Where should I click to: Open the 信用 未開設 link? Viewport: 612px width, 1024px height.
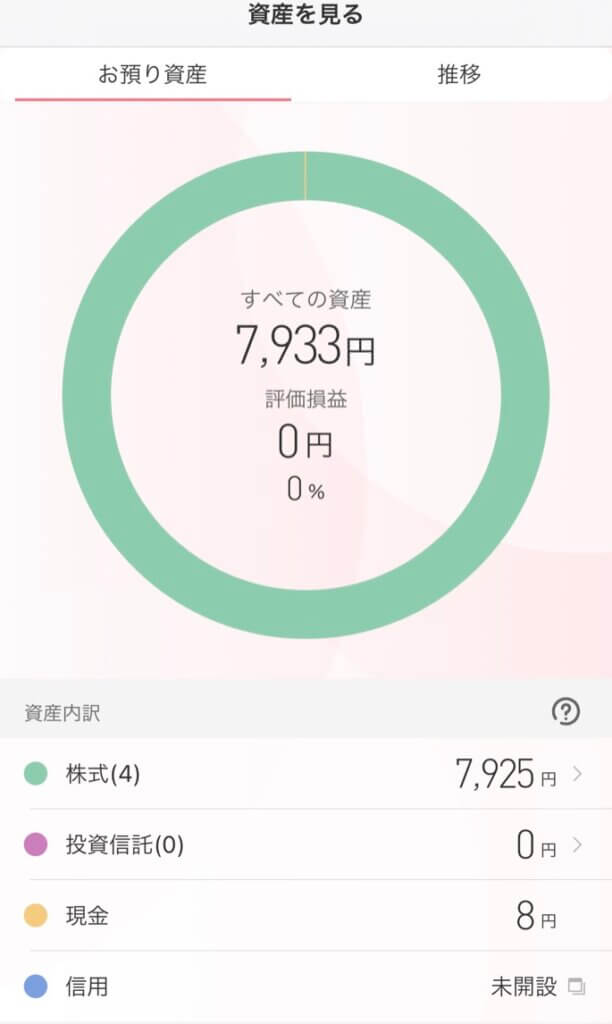[537, 987]
